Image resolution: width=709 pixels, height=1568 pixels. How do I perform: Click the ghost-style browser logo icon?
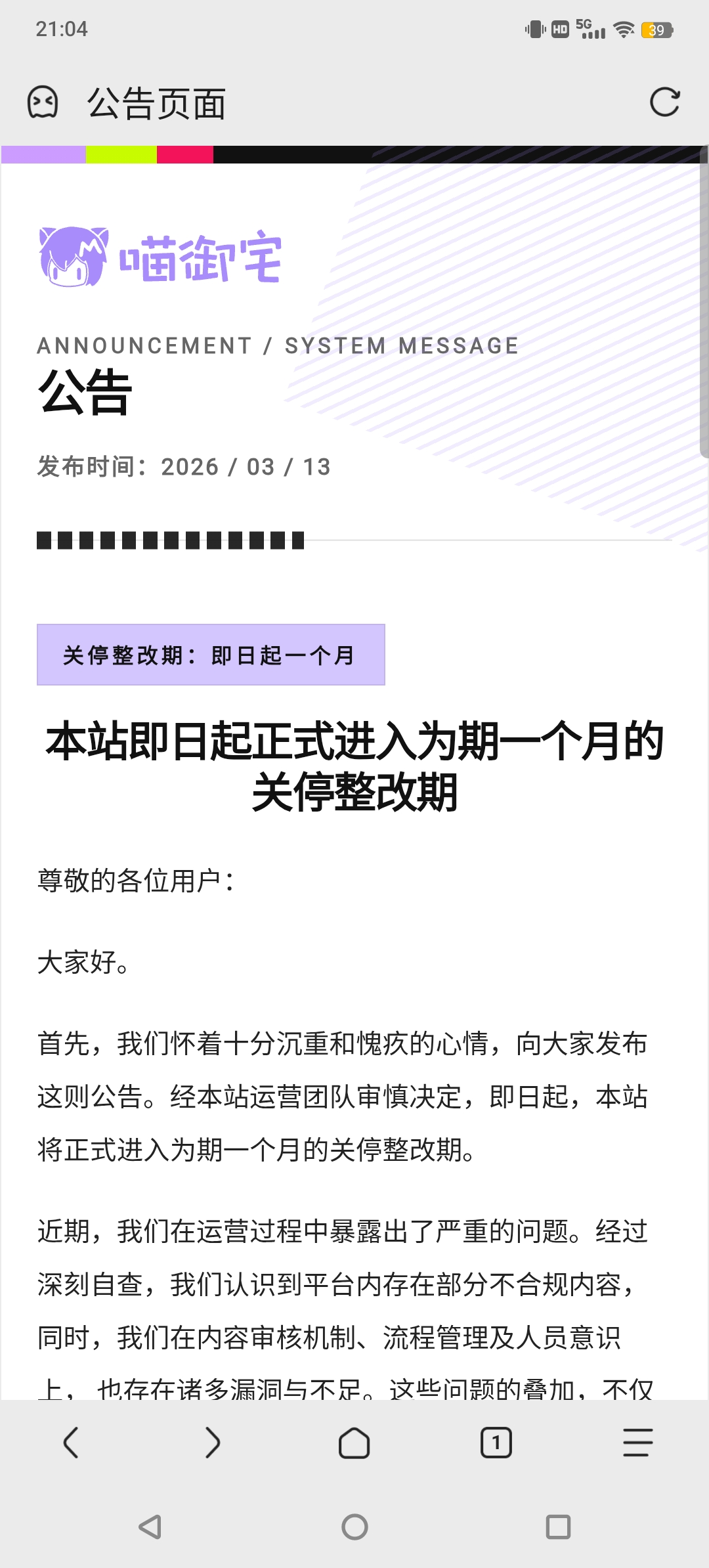pos(43,102)
